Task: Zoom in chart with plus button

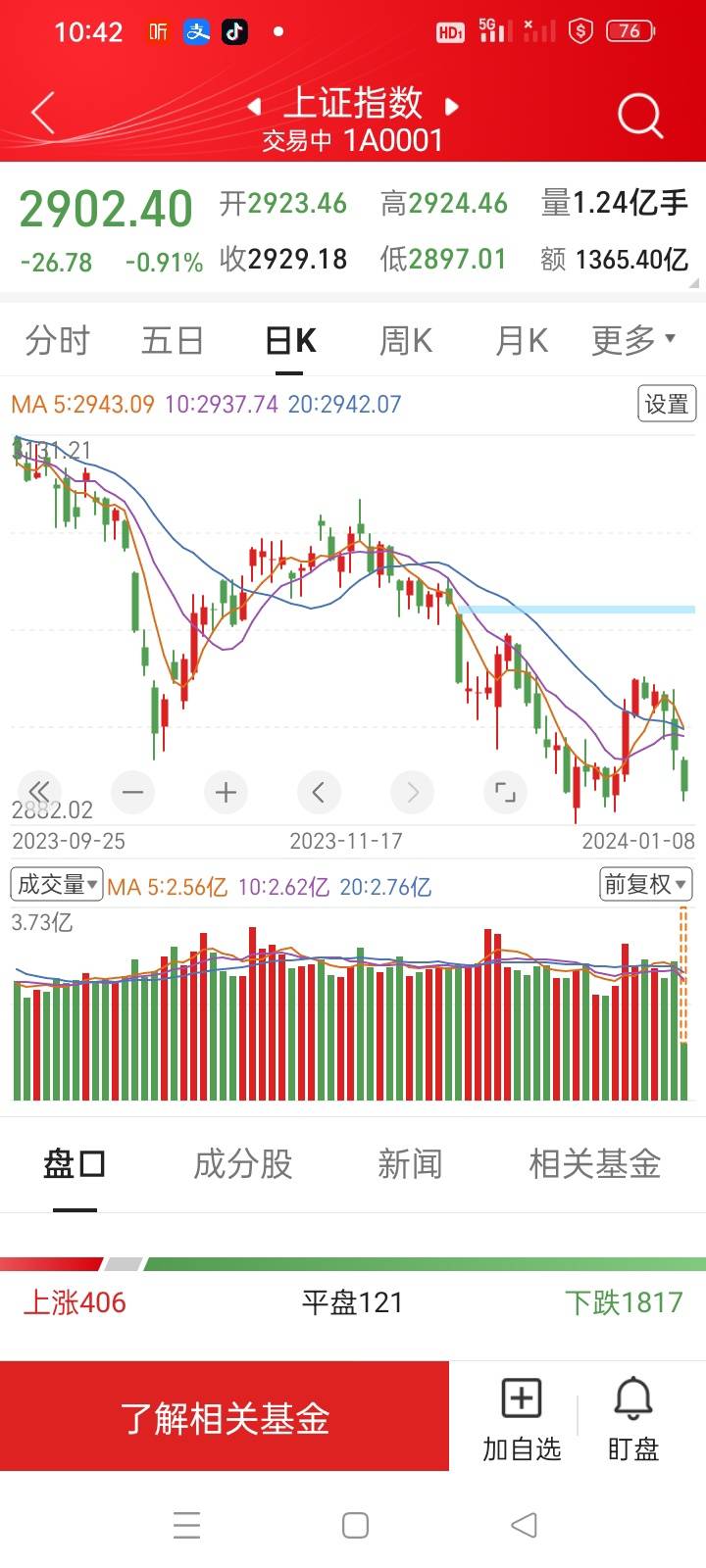Action: coord(226,792)
